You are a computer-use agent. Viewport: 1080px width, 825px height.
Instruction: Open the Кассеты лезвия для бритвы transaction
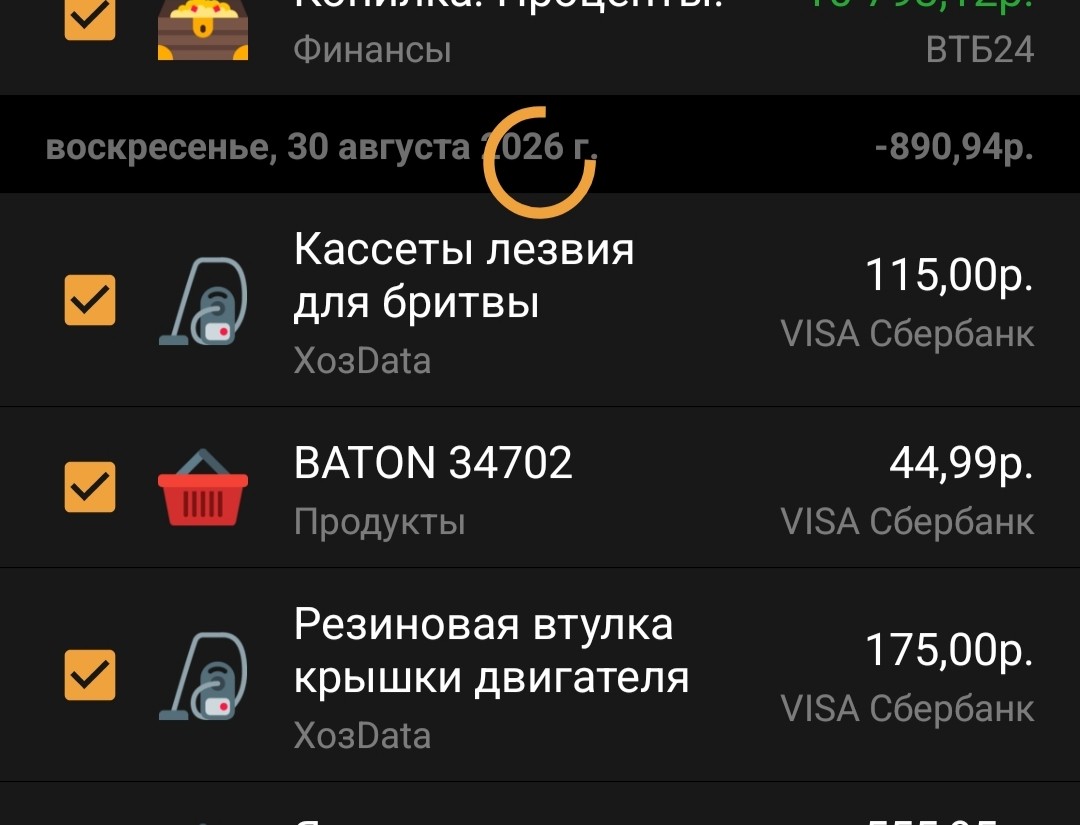click(540, 300)
